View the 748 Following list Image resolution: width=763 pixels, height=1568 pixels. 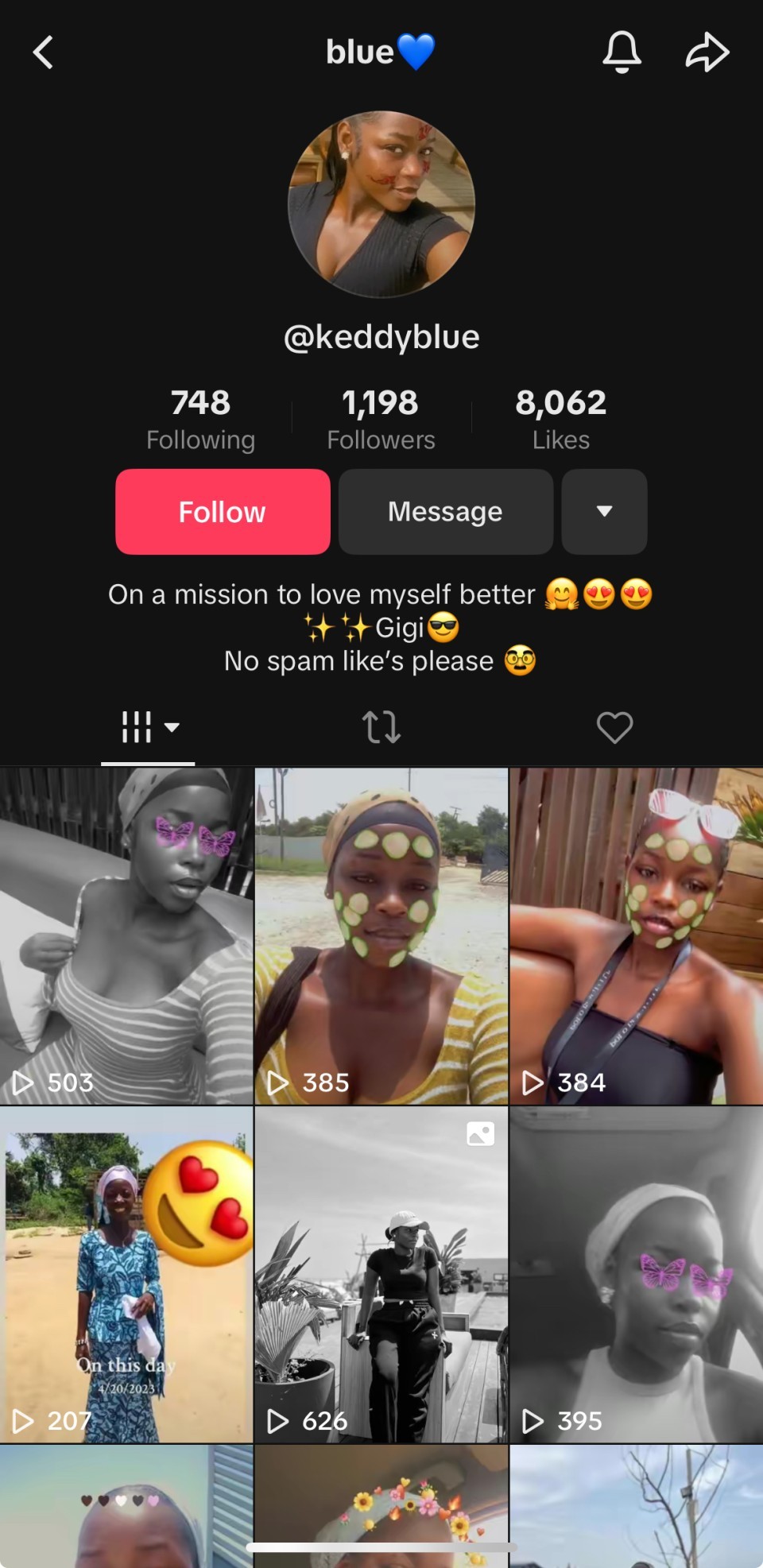click(200, 419)
